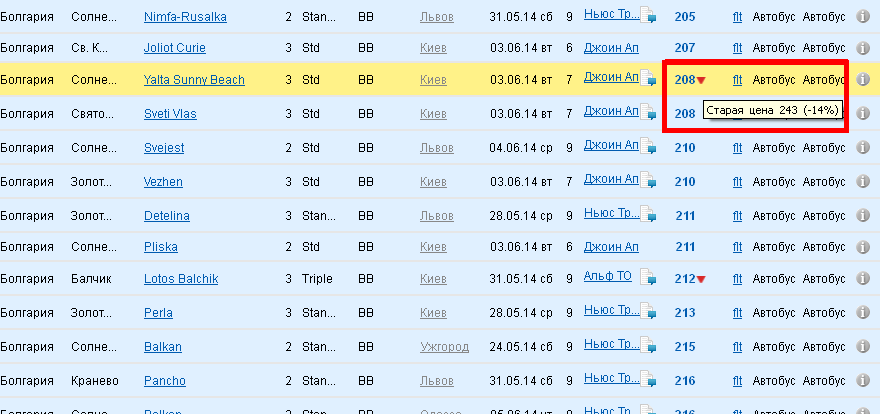Image resolution: width=880 pixels, height=414 pixels.
Task: Open the Vezhen hotel link
Action: [x=164, y=182]
